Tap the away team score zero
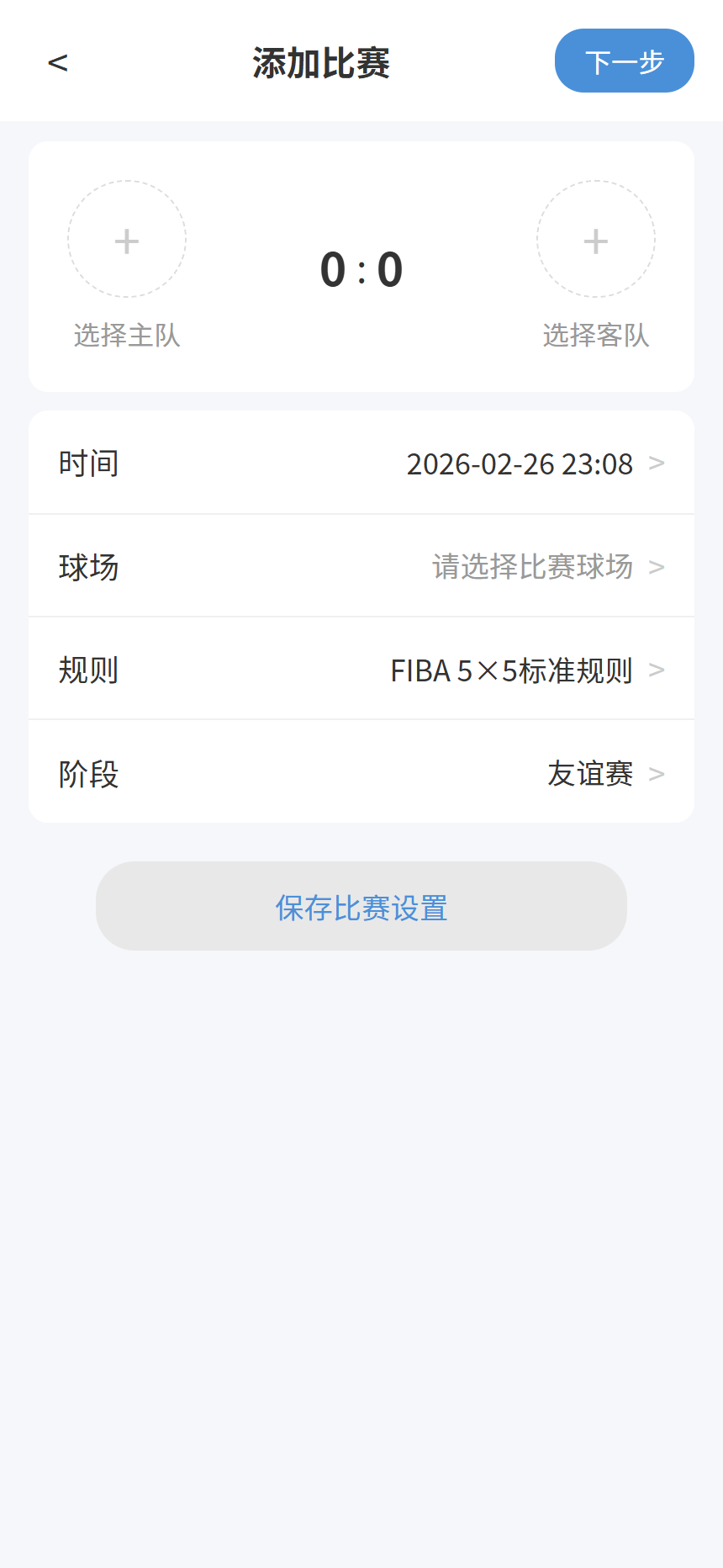The image size is (723, 1568). click(x=388, y=268)
